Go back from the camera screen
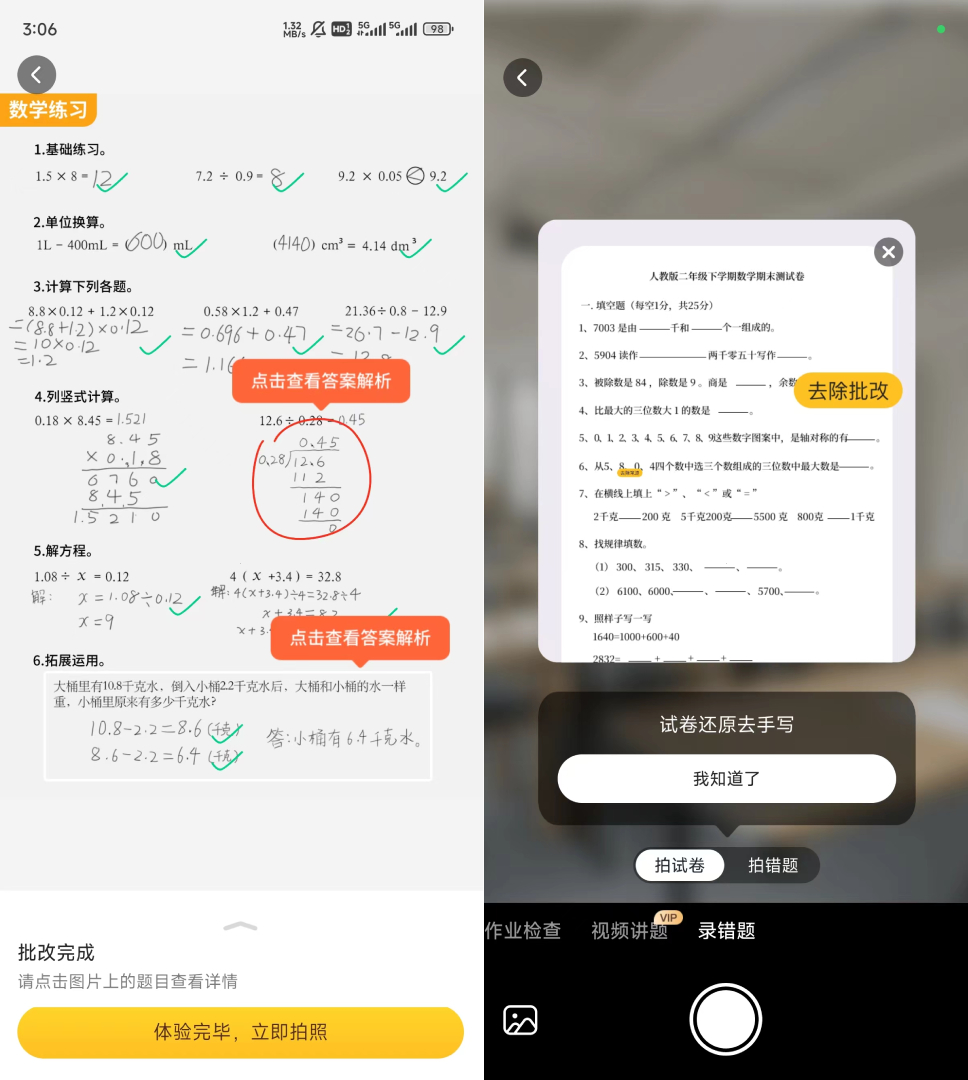The height and width of the screenshot is (1080, 968). click(x=522, y=78)
